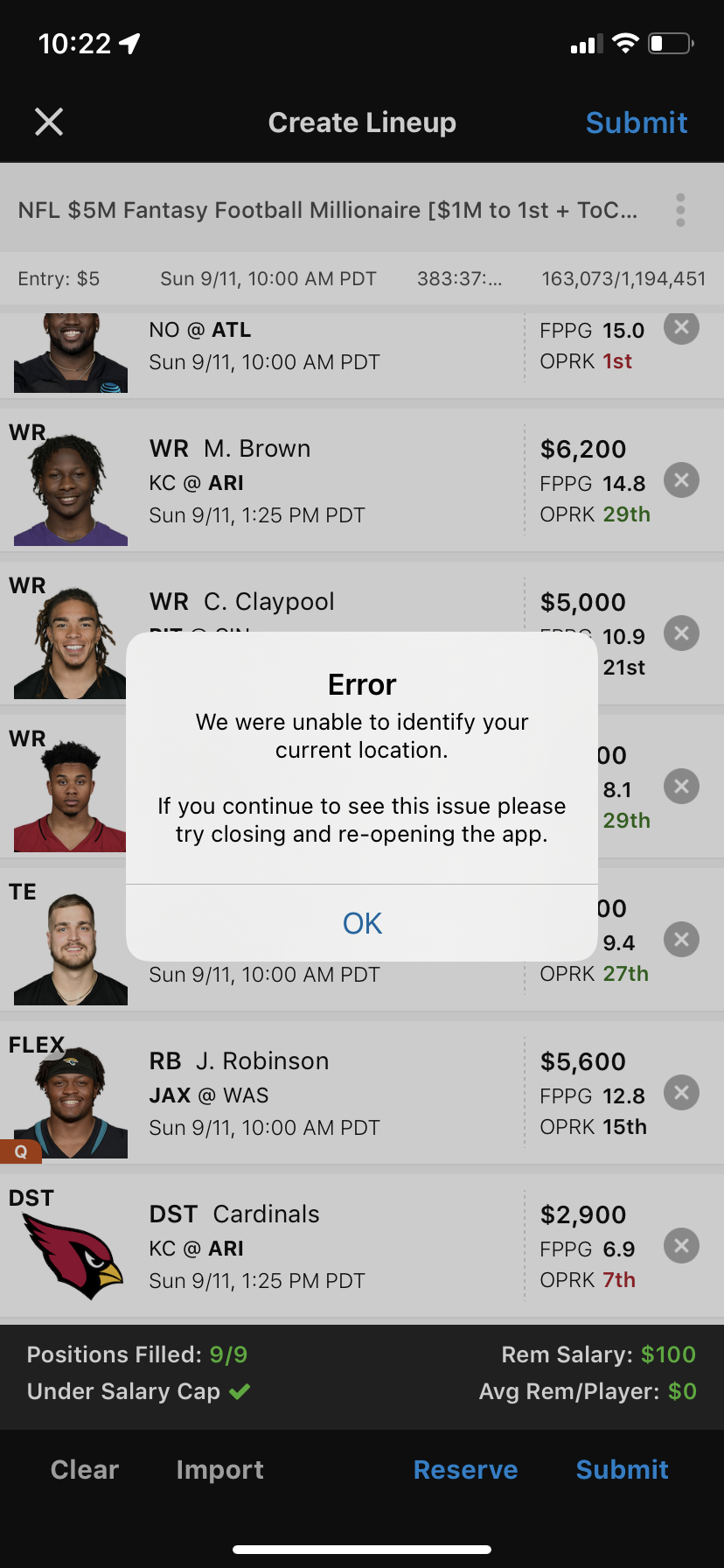Remove the tight end from the lineup
The width and height of the screenshot is (724, 1568).
(681, 939)
